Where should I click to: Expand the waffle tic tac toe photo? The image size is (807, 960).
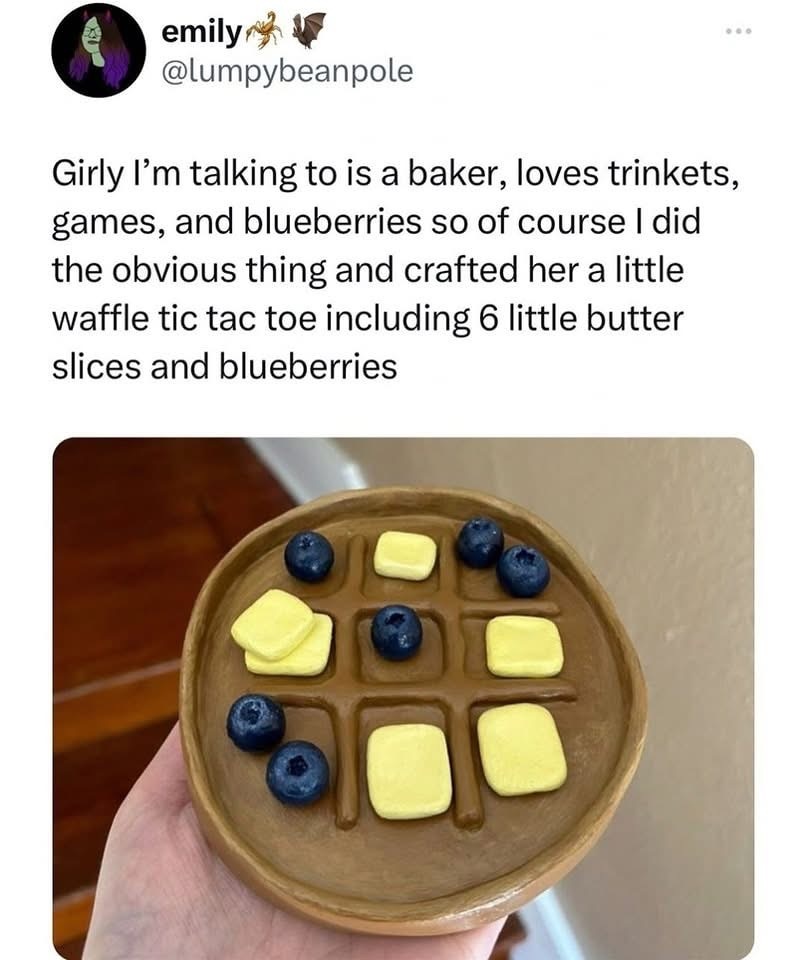pyautogui.click(x=403, y=697)
